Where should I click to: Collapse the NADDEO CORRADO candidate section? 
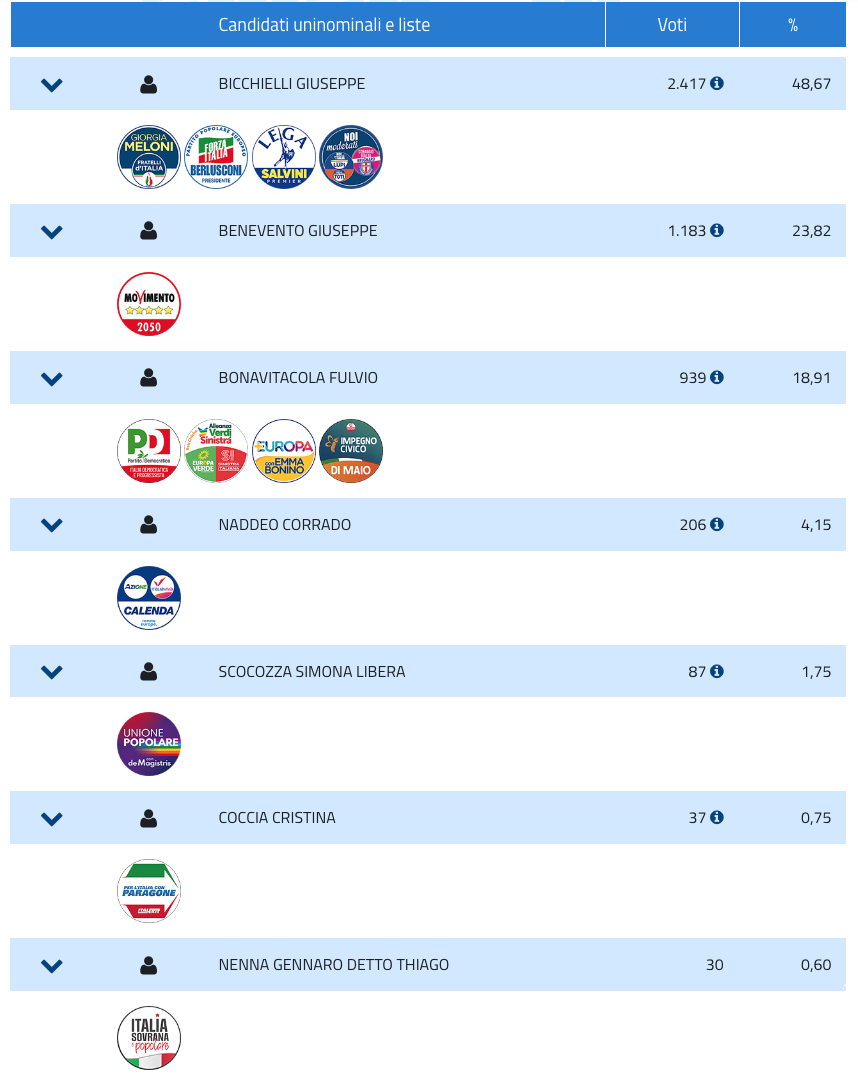coord(51,524)
